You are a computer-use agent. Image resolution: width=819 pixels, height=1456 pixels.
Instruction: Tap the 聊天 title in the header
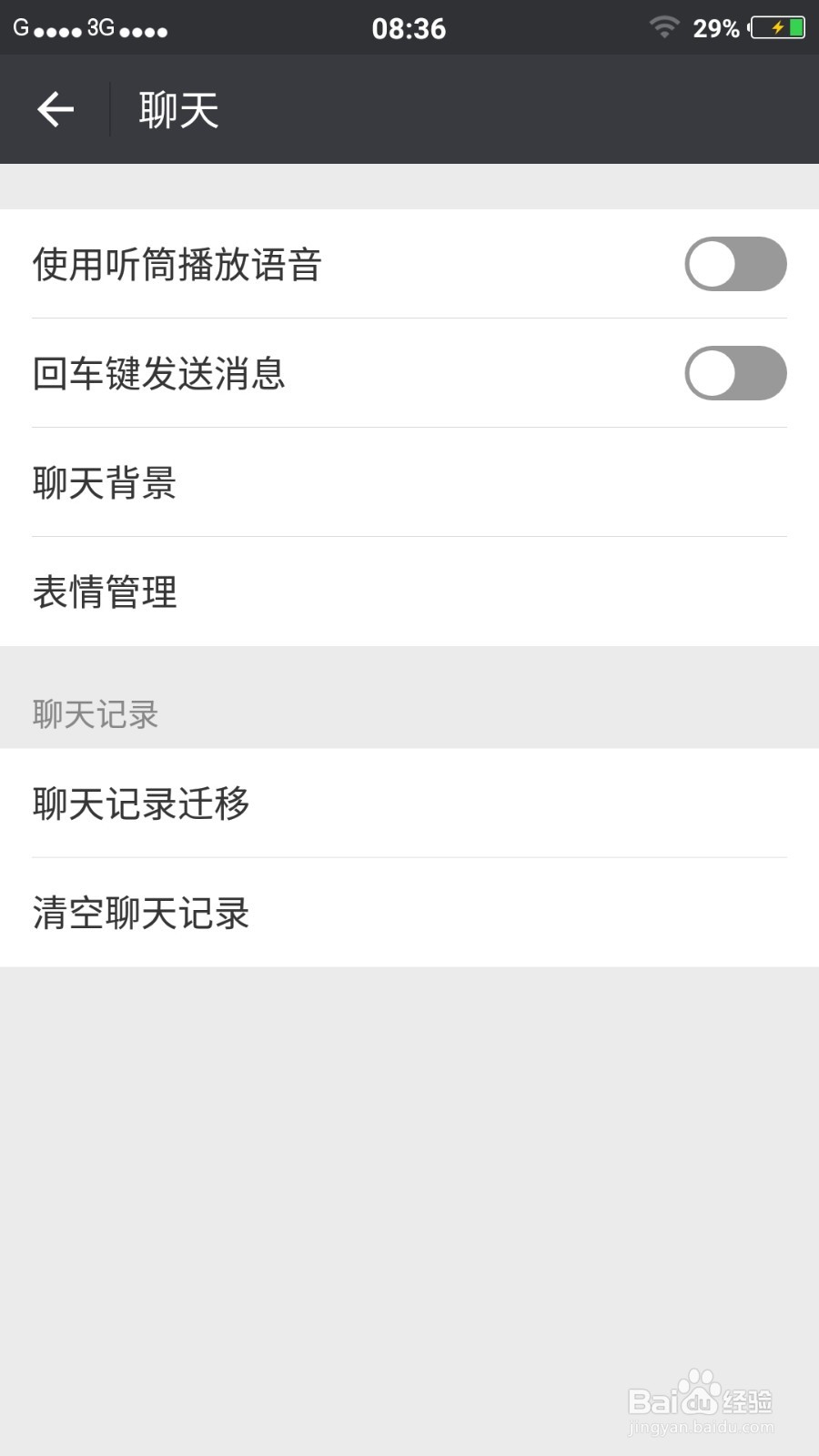(x=178, y=108)
